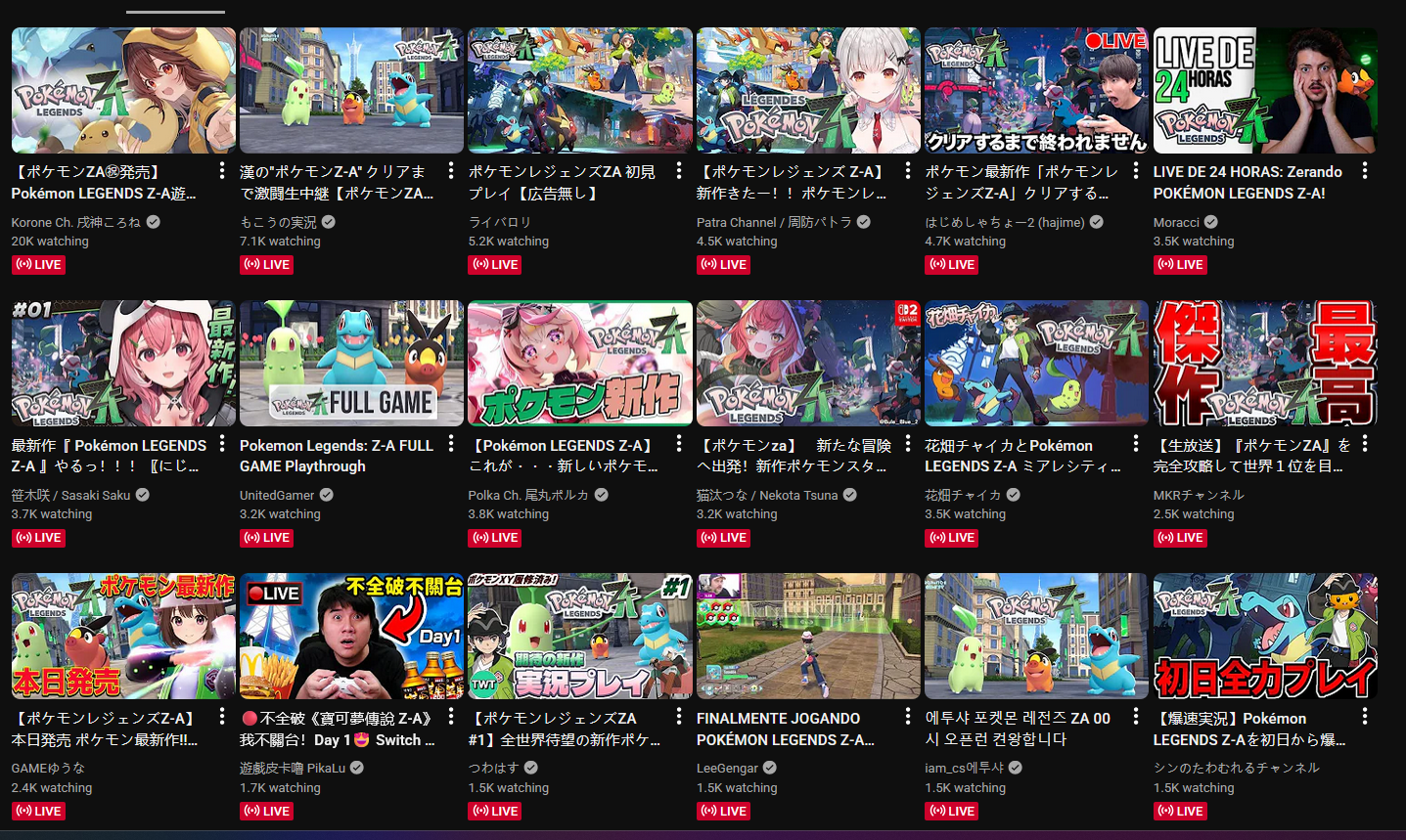Open more options for UnitedGamer's video
This screenshot has height=840, width=1406.
(x=450, y=444)
